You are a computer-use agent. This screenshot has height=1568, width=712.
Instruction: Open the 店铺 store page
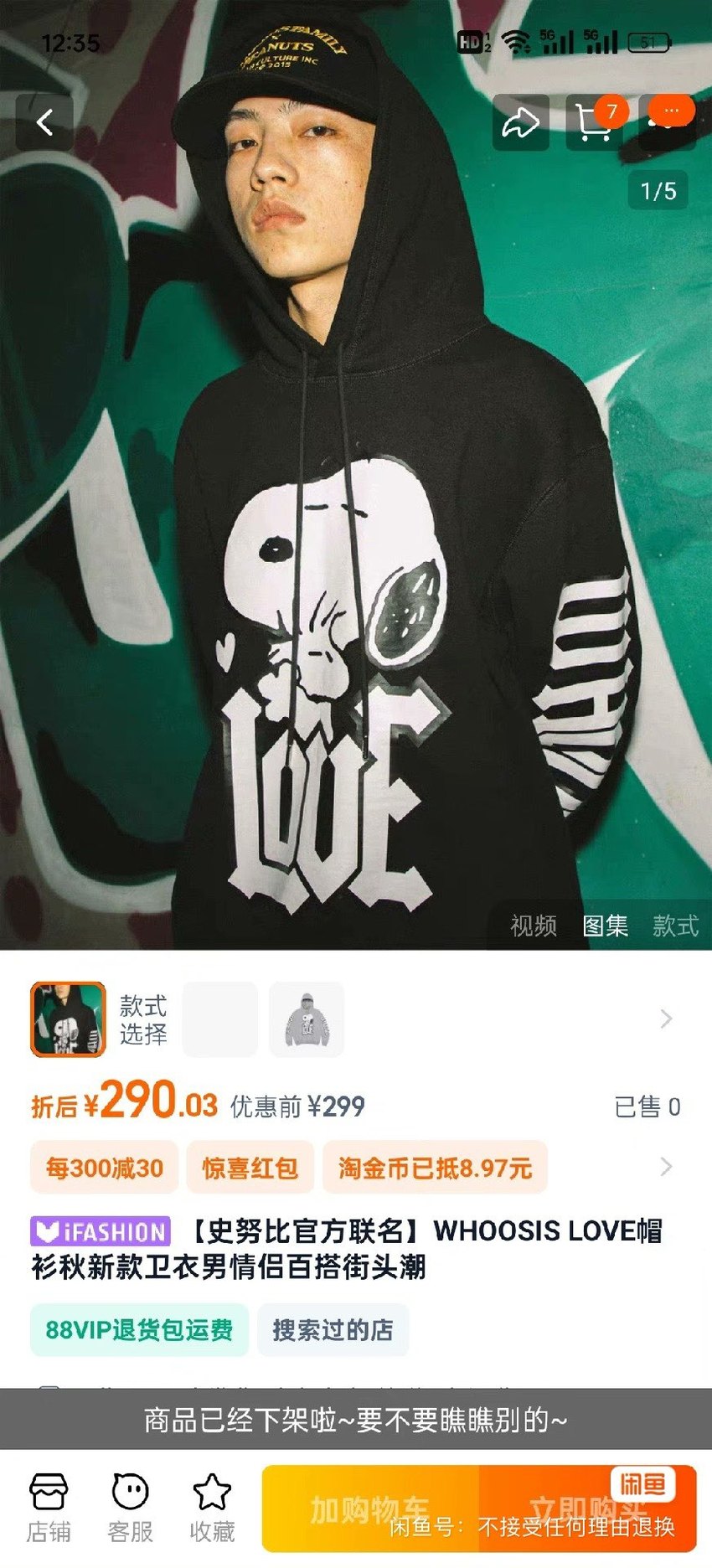coord(49,1509)
